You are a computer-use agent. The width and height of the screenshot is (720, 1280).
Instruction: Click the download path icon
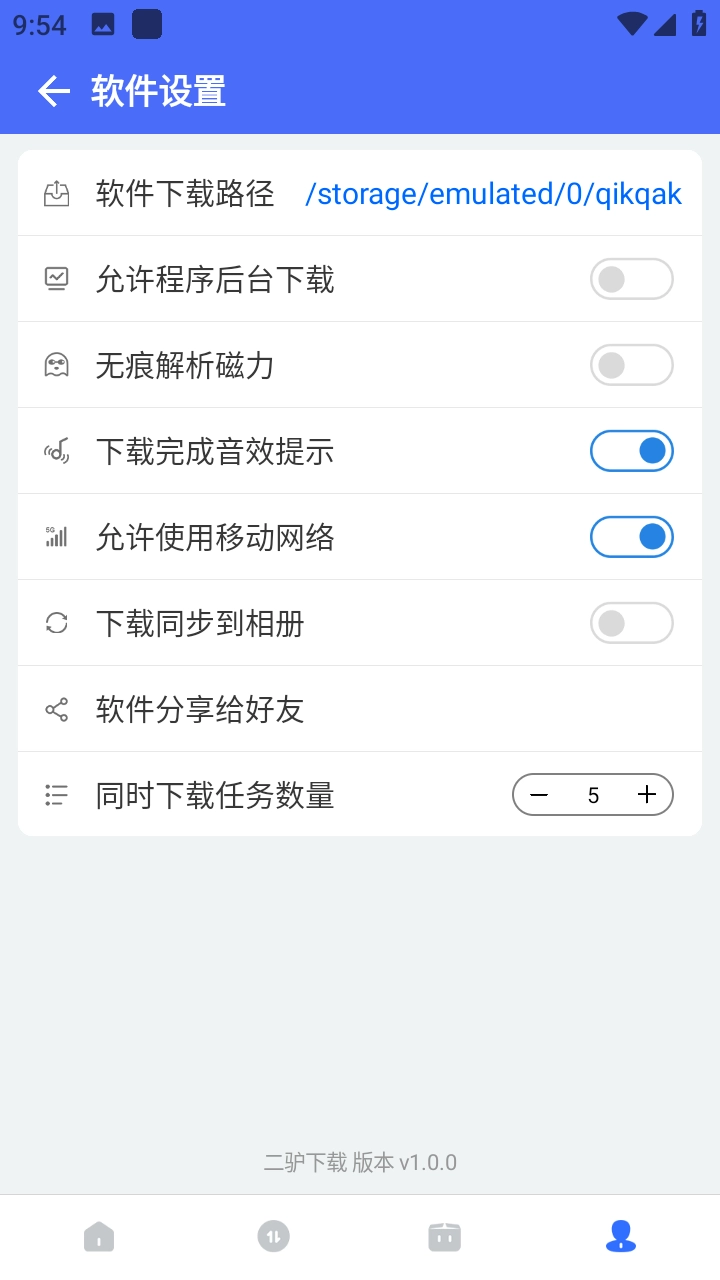(x=57, y=193)
